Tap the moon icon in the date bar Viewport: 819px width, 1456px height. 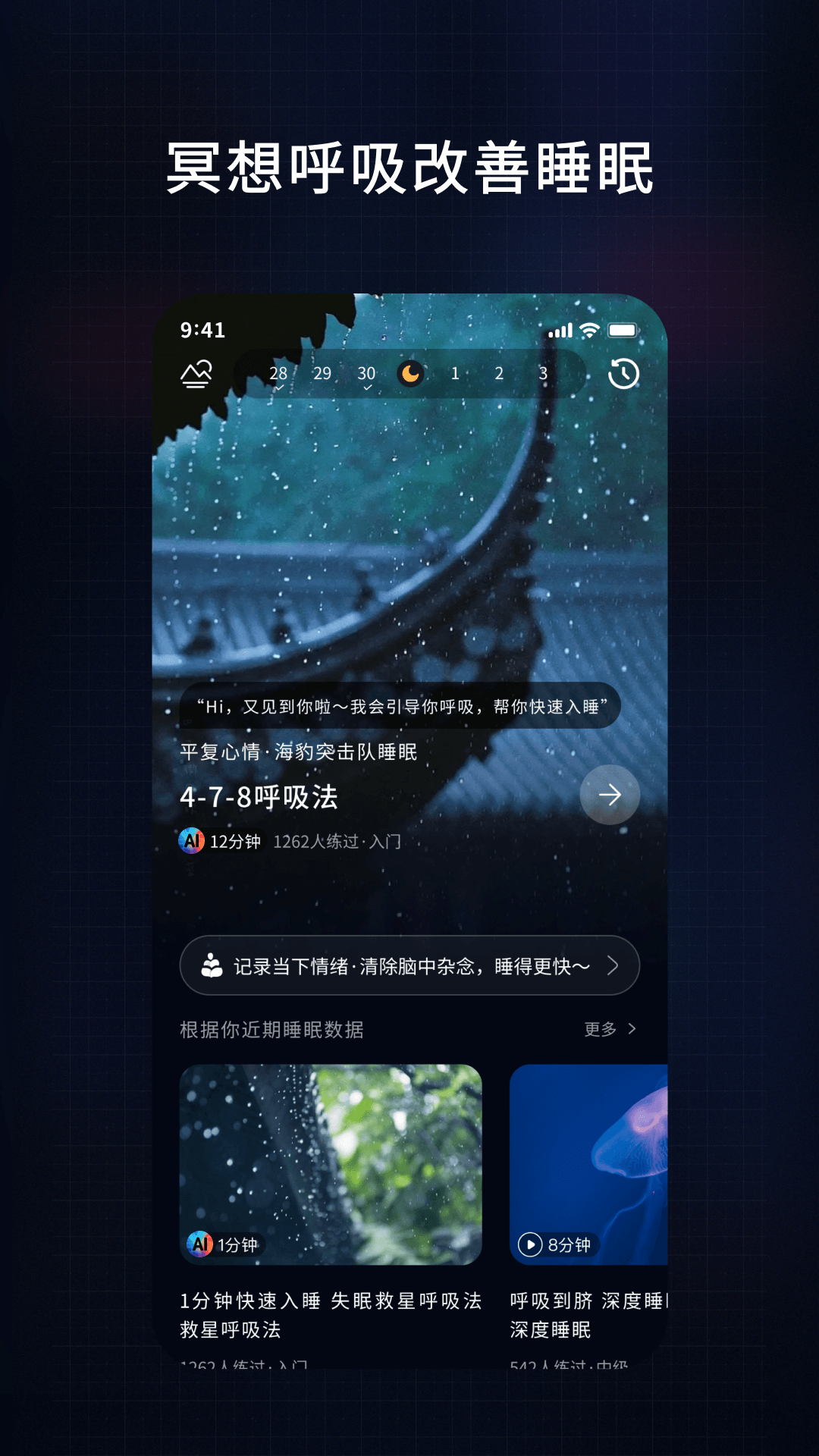(x=410, y=374)
